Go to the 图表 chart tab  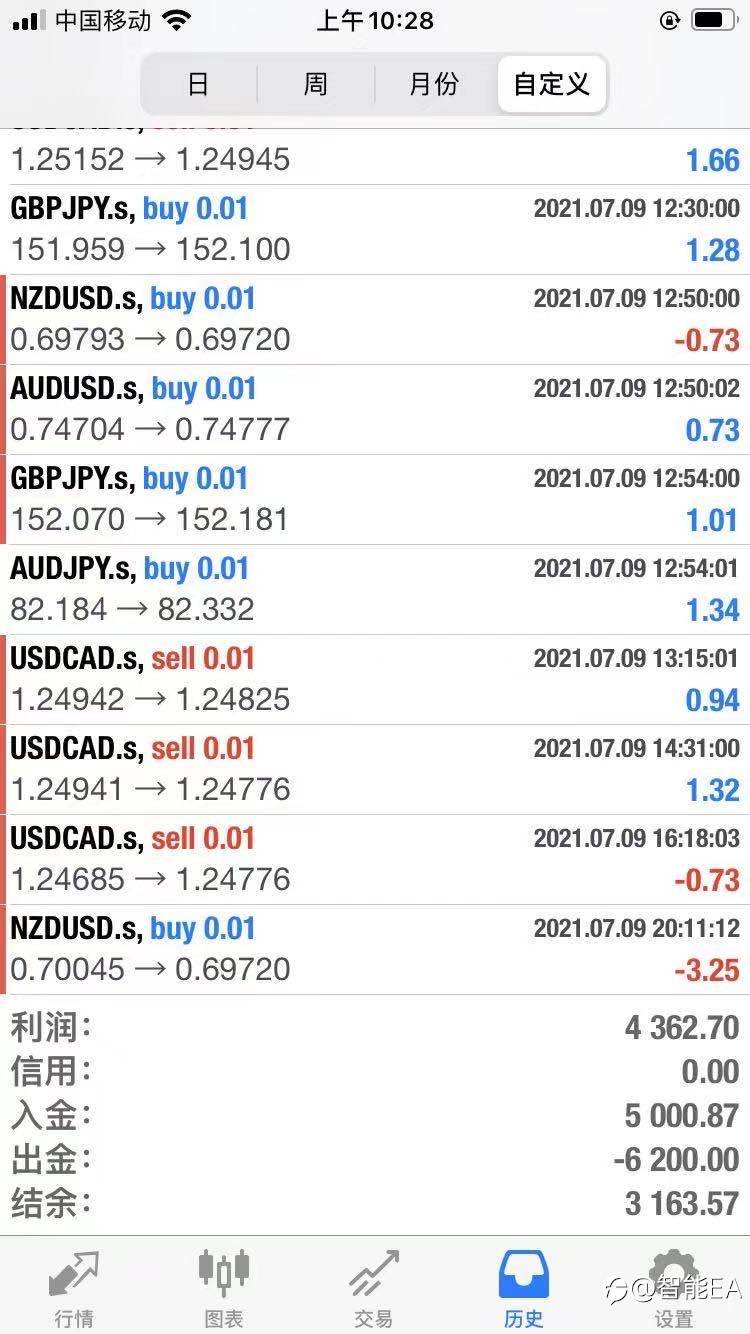tap(224, 1289)
